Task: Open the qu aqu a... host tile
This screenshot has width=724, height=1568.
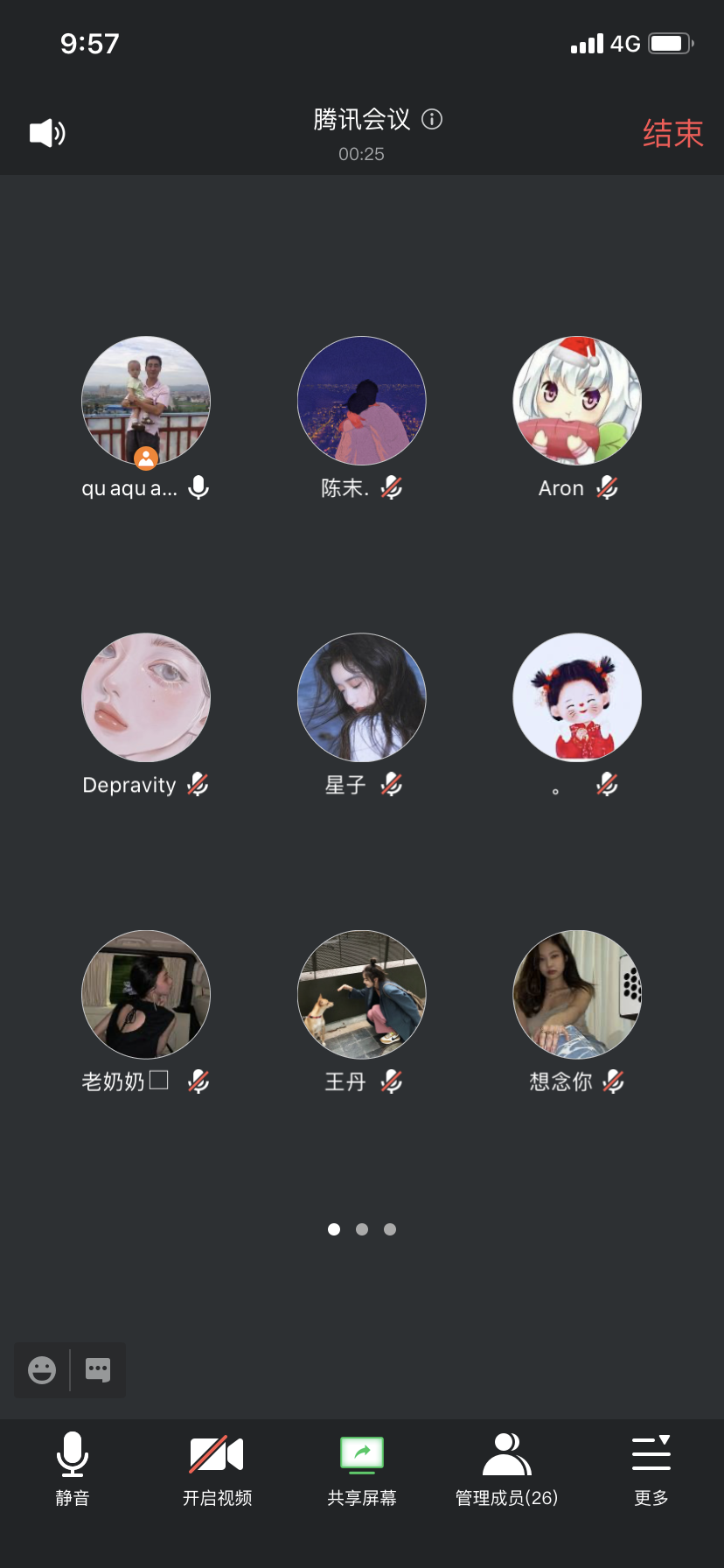Action: [146, 401]
